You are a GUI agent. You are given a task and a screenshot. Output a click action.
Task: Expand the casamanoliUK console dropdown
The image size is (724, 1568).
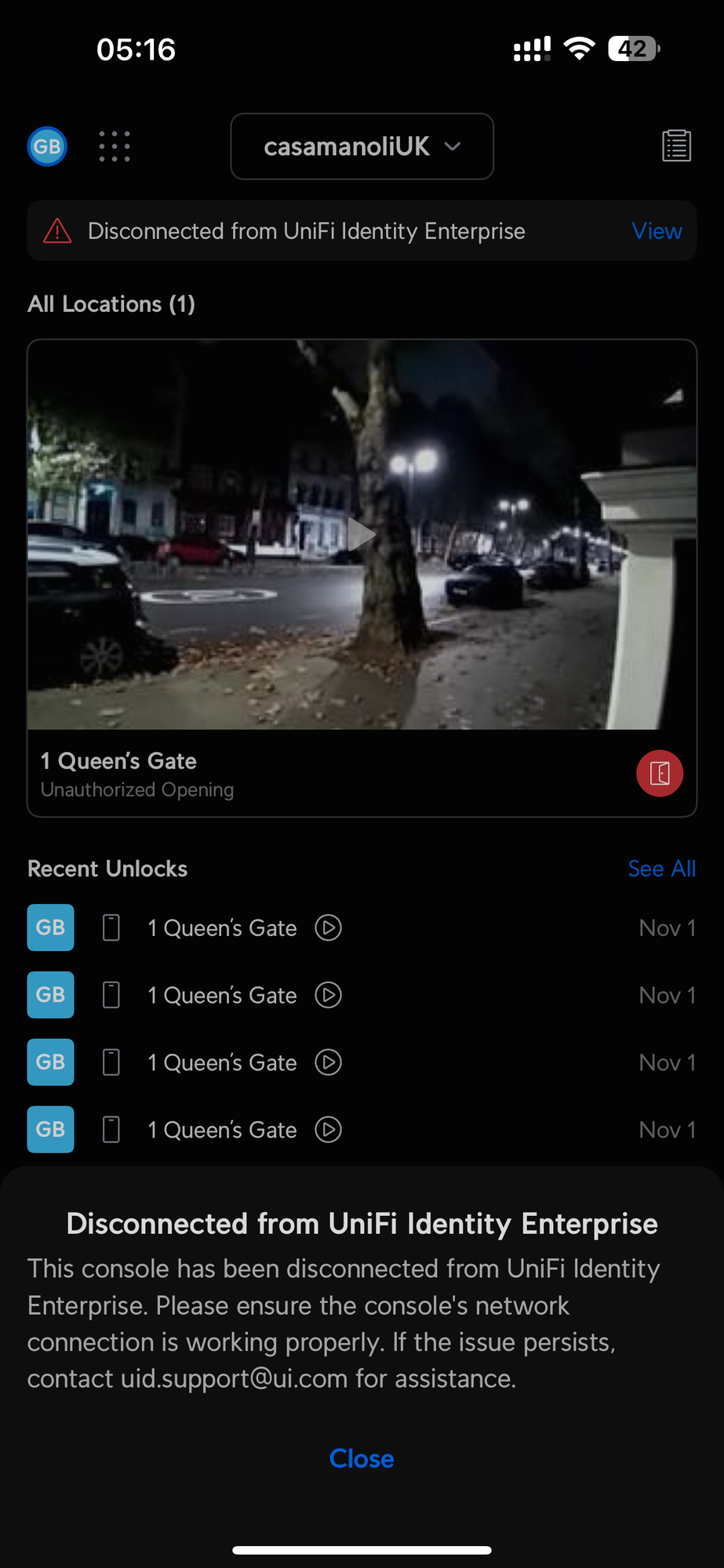pos(362,147)
